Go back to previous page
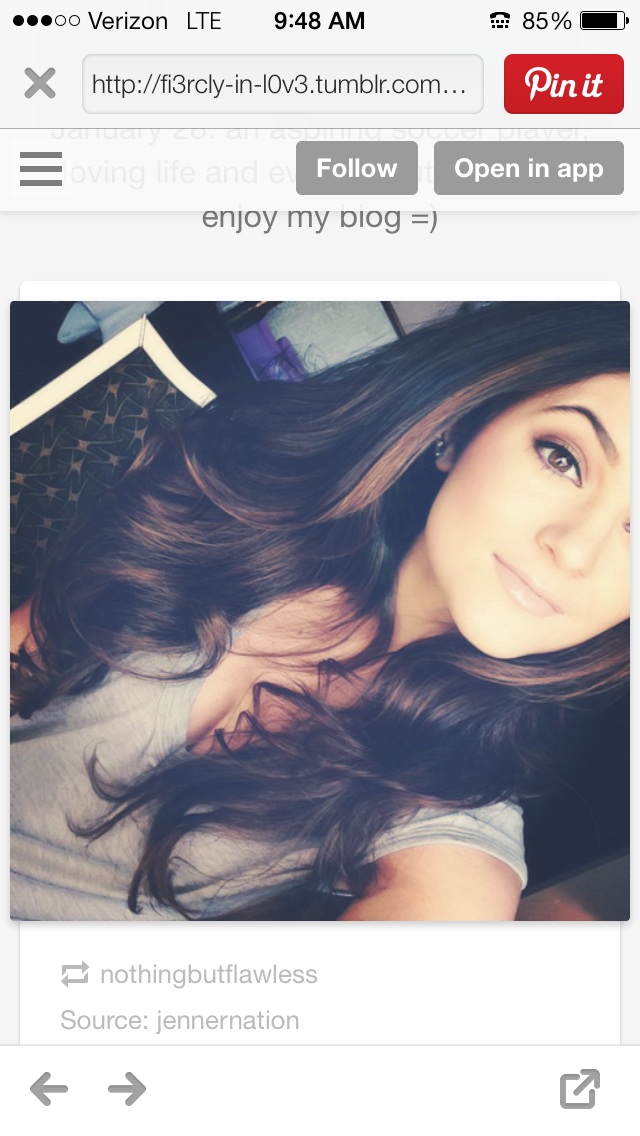 [x=49, y=1088]
